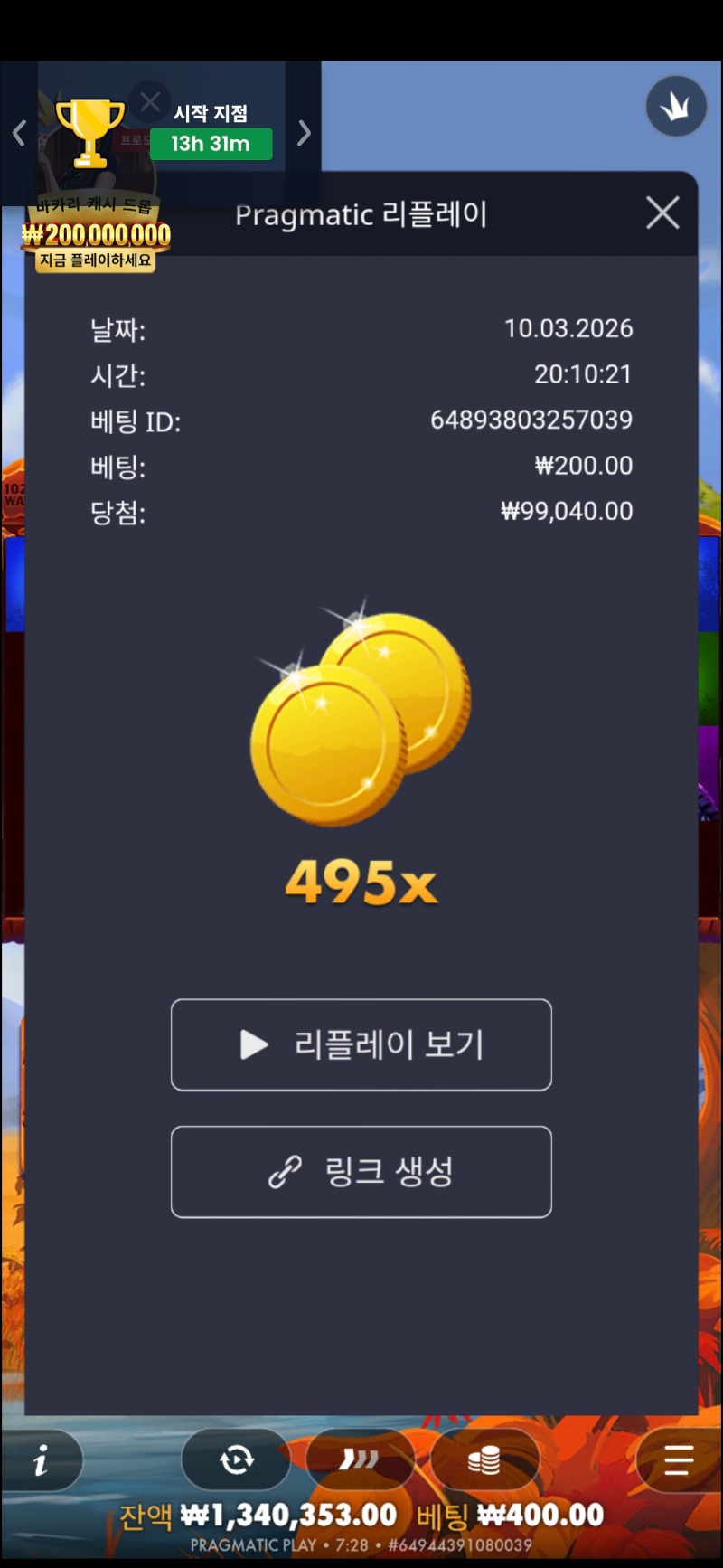The image size is (723, 1568).
Task: Tap the crown icon at top right
Action: pos(676,107)
